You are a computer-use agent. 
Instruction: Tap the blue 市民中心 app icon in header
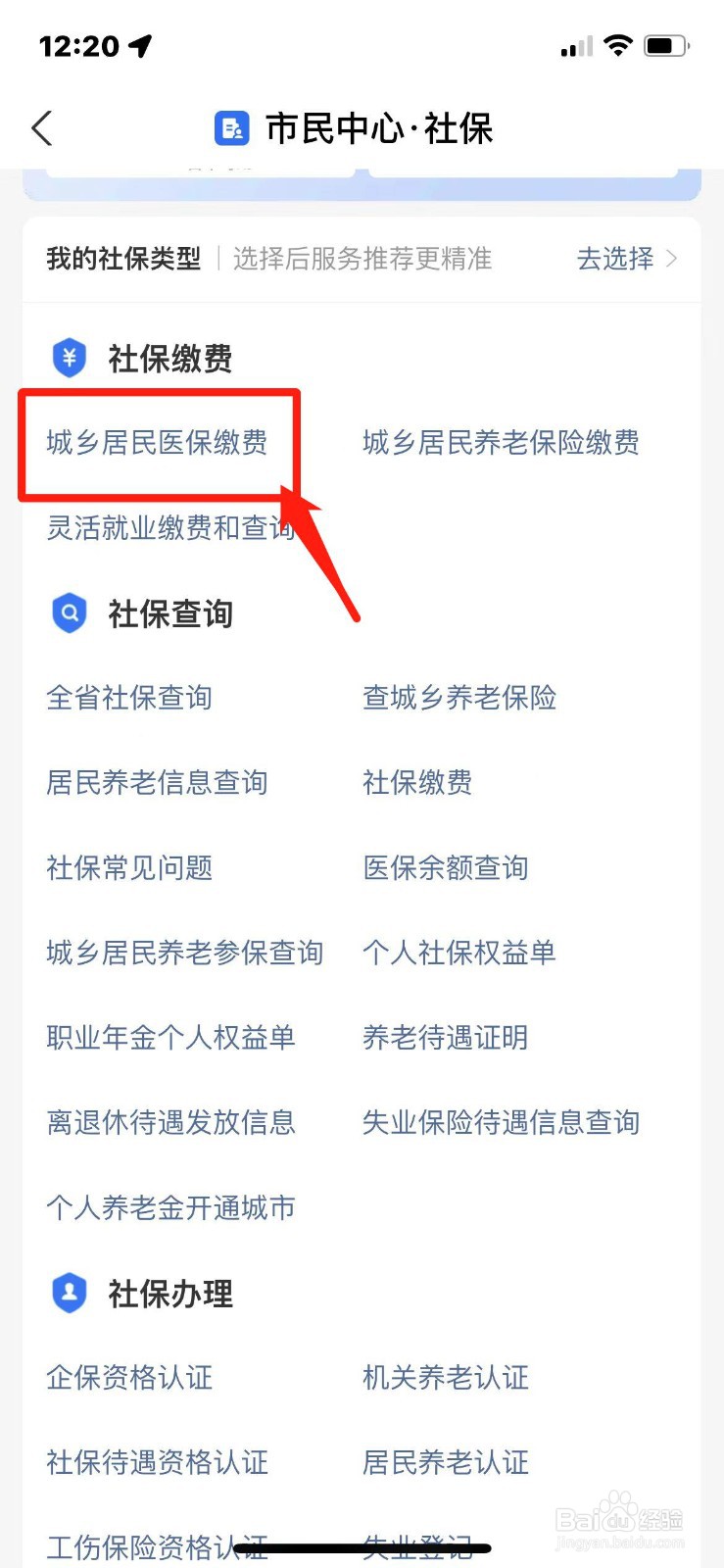[232, 127]
